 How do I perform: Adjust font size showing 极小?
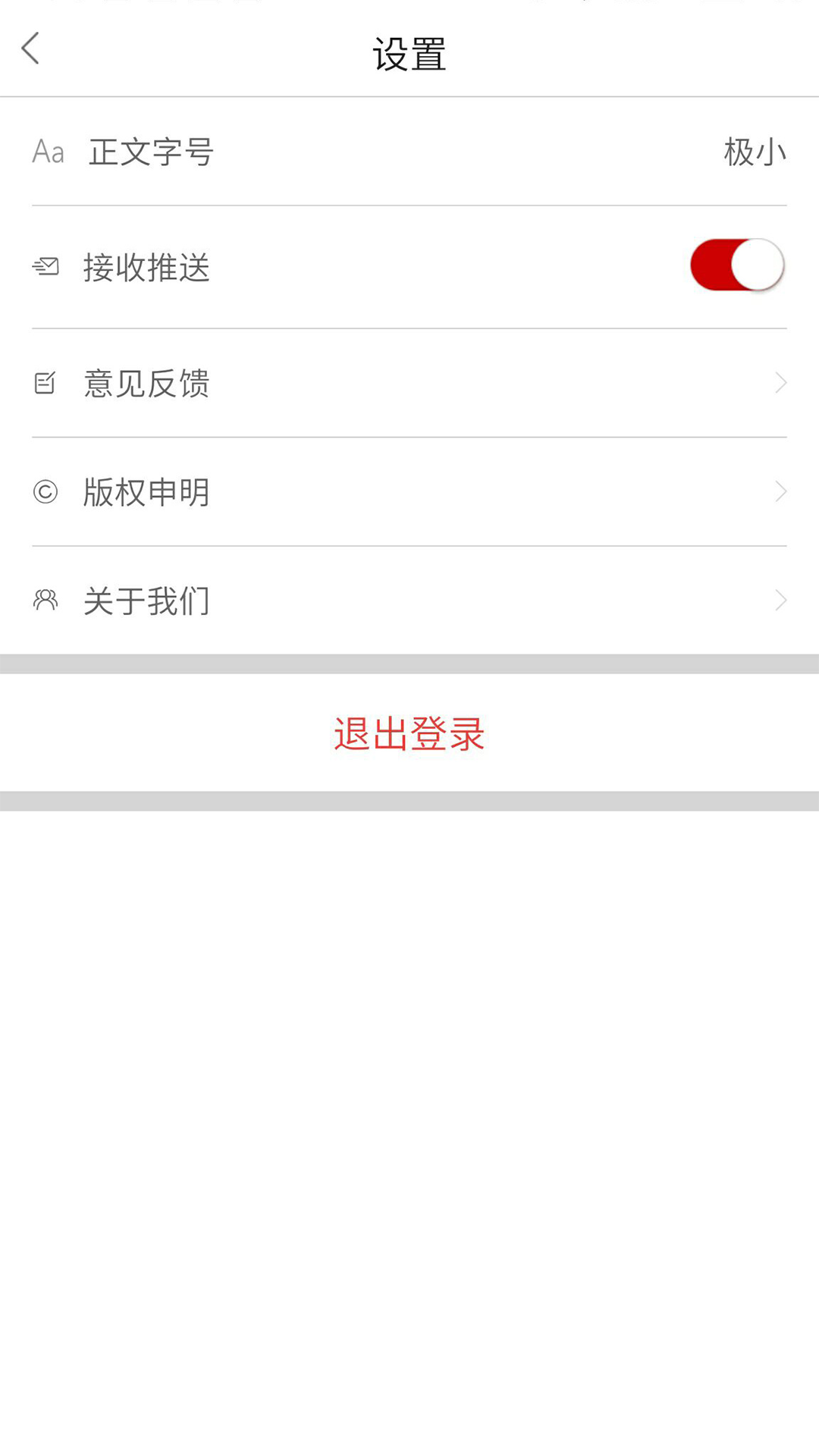click(755, 152)
